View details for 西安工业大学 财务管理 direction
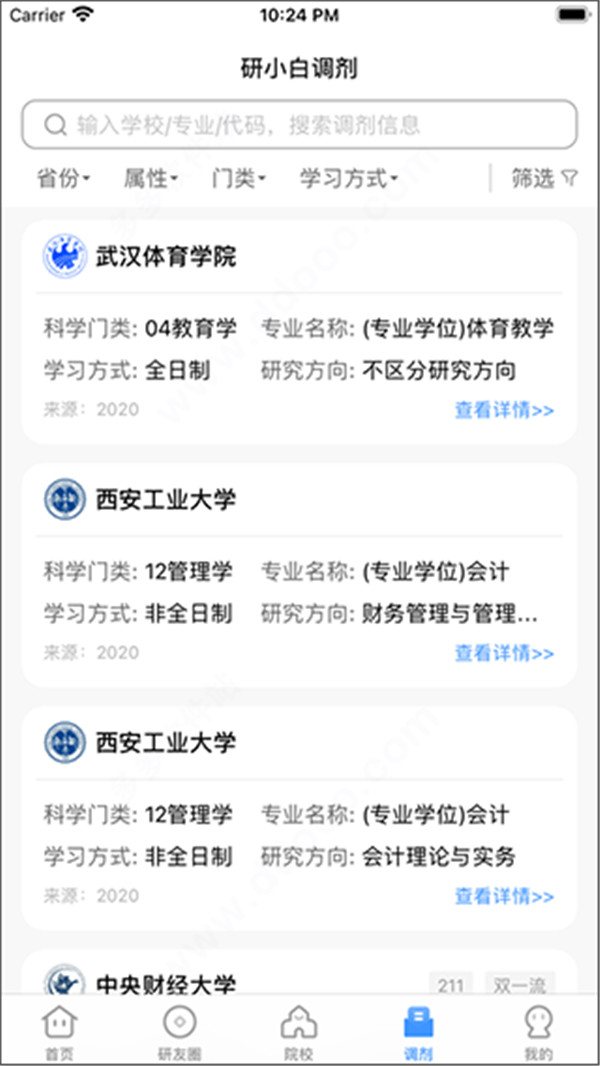The image size is (600, 1066). coord(504,653)
